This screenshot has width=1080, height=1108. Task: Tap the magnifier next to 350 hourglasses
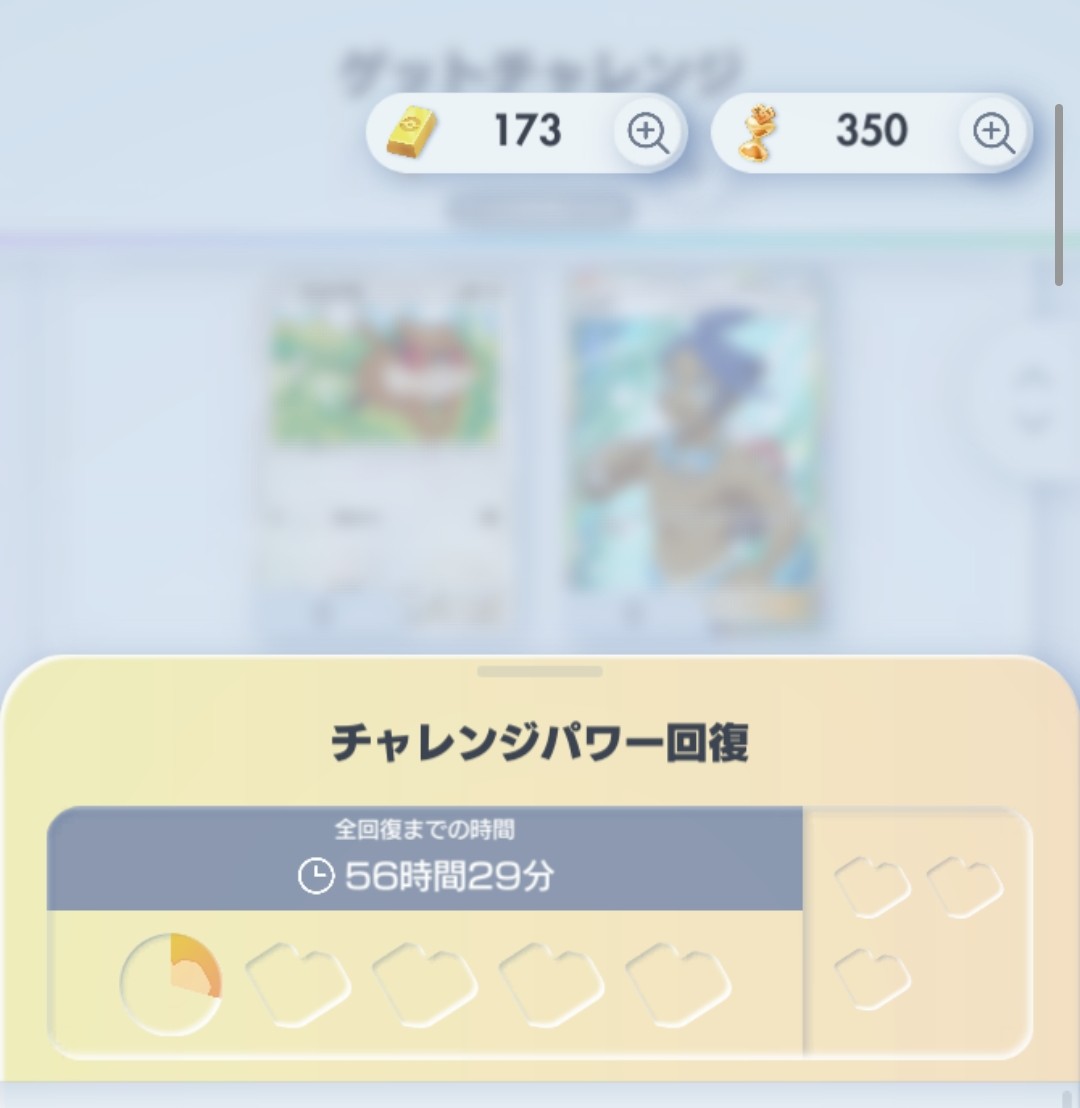click(994, 132)
